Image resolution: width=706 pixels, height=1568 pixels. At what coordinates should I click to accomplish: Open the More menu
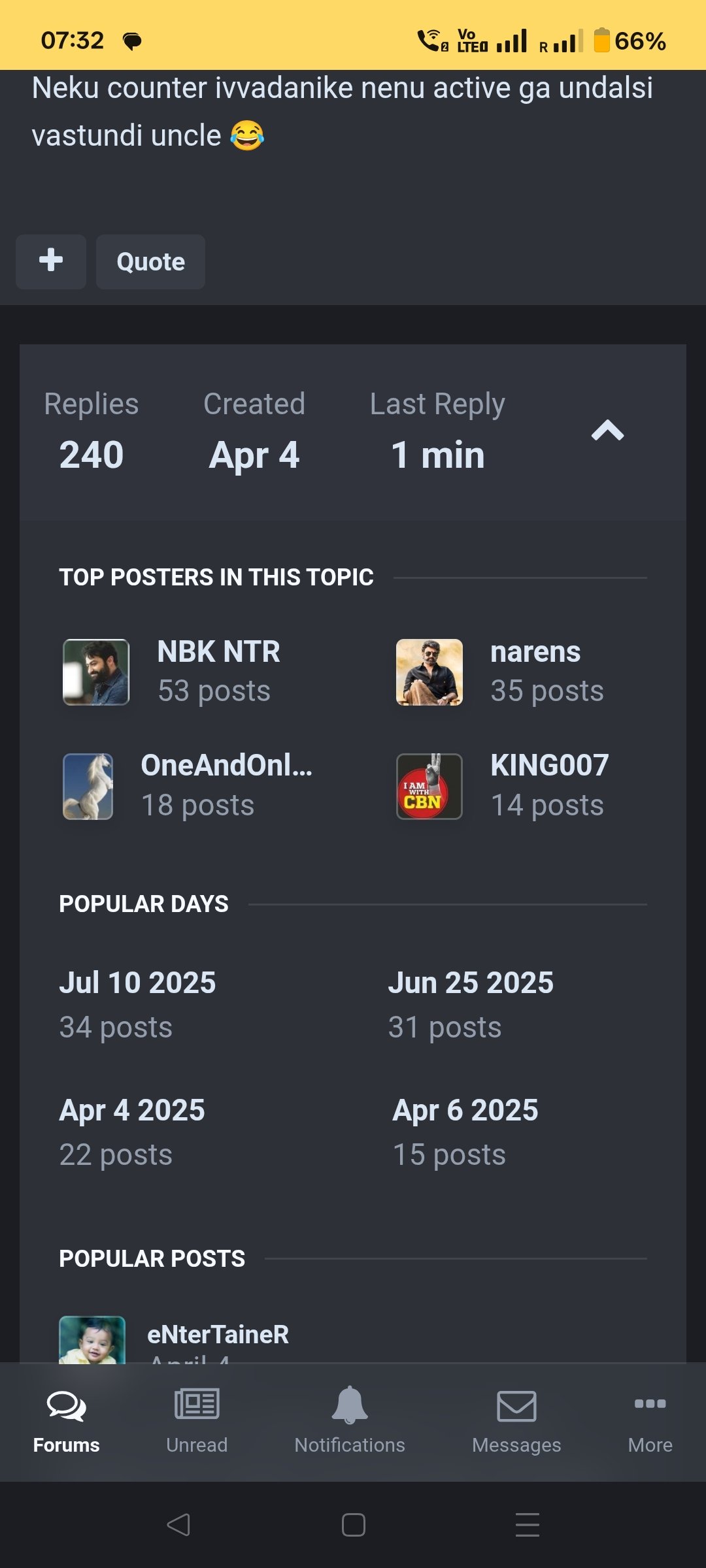pyautogui.click(x=650, y=1422)
